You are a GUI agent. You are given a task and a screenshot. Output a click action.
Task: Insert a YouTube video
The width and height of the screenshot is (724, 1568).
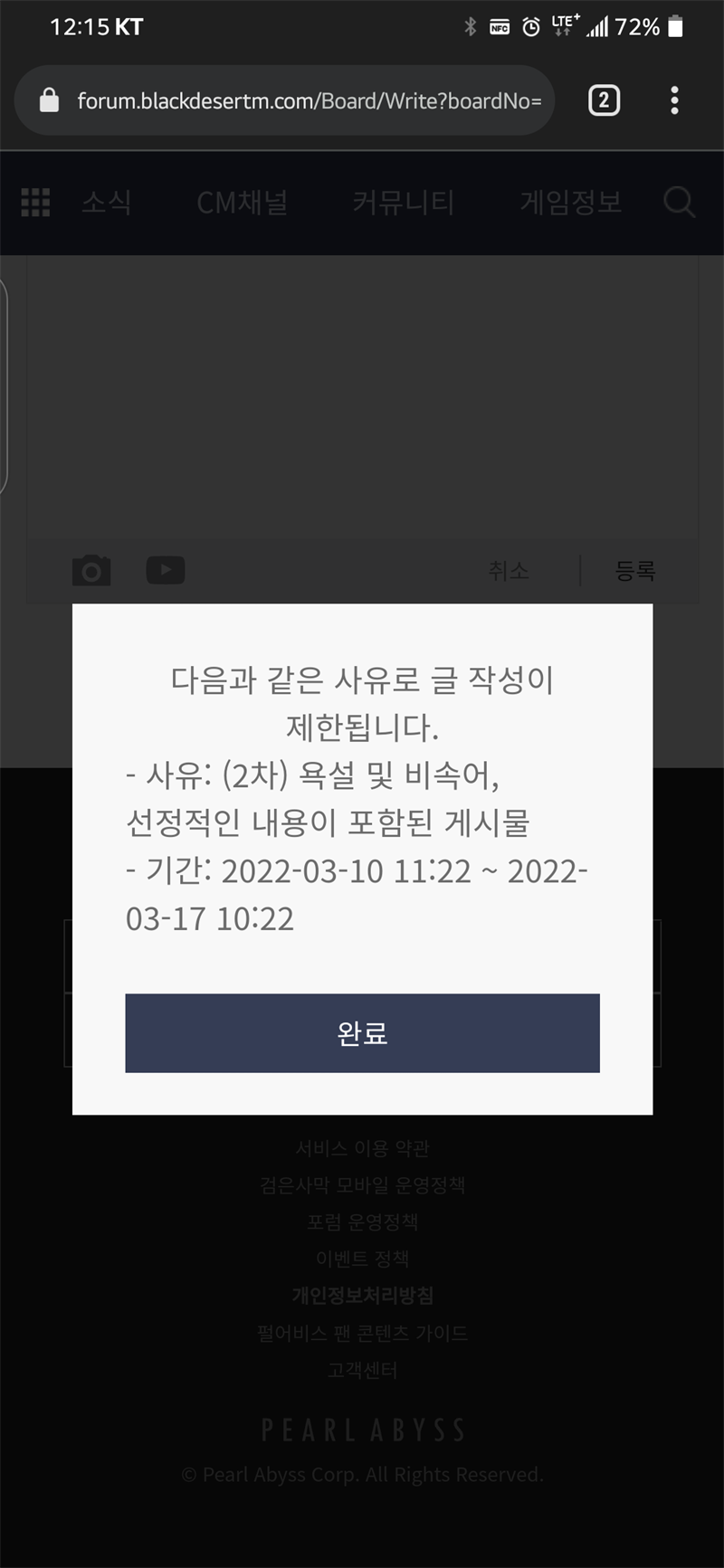tap(166, 570)
